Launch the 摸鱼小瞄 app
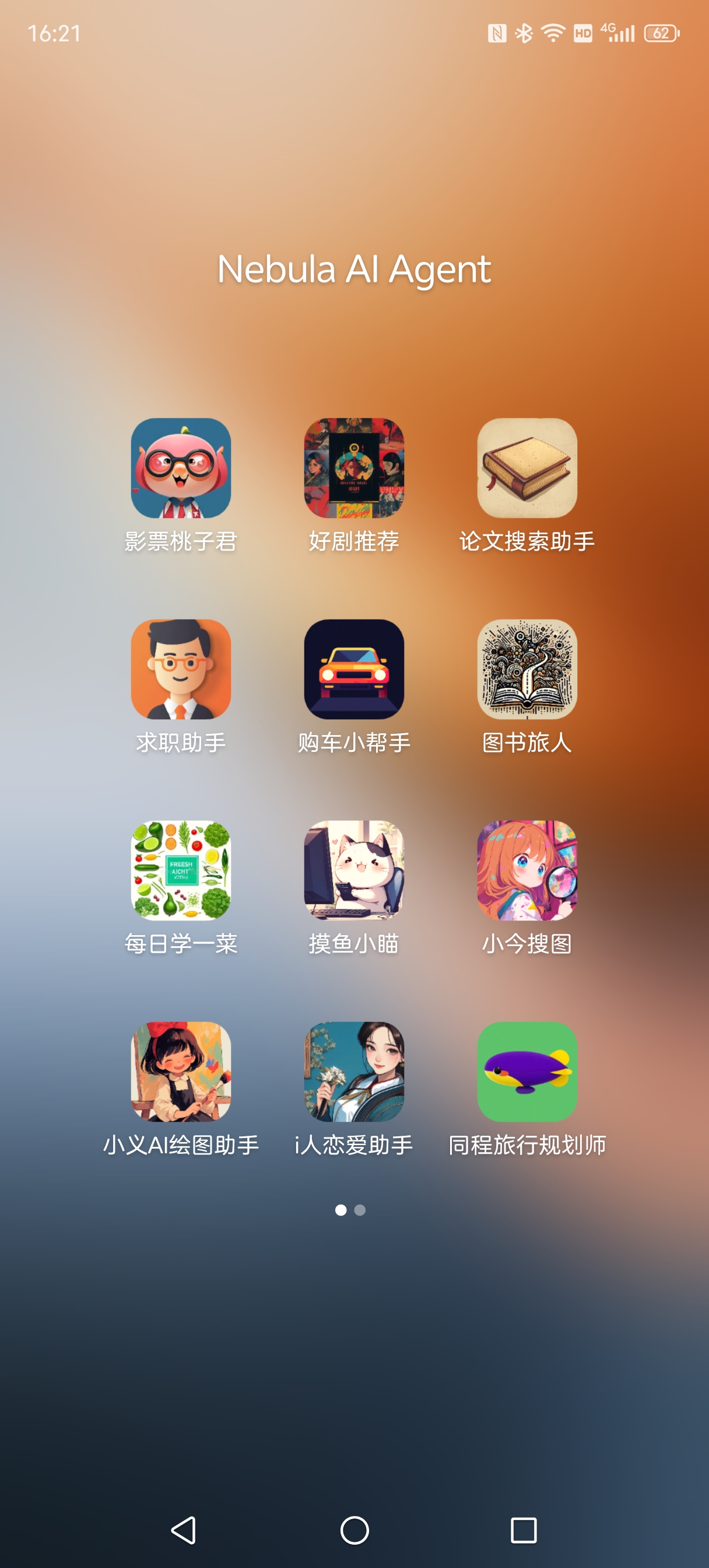 (353, 870)
